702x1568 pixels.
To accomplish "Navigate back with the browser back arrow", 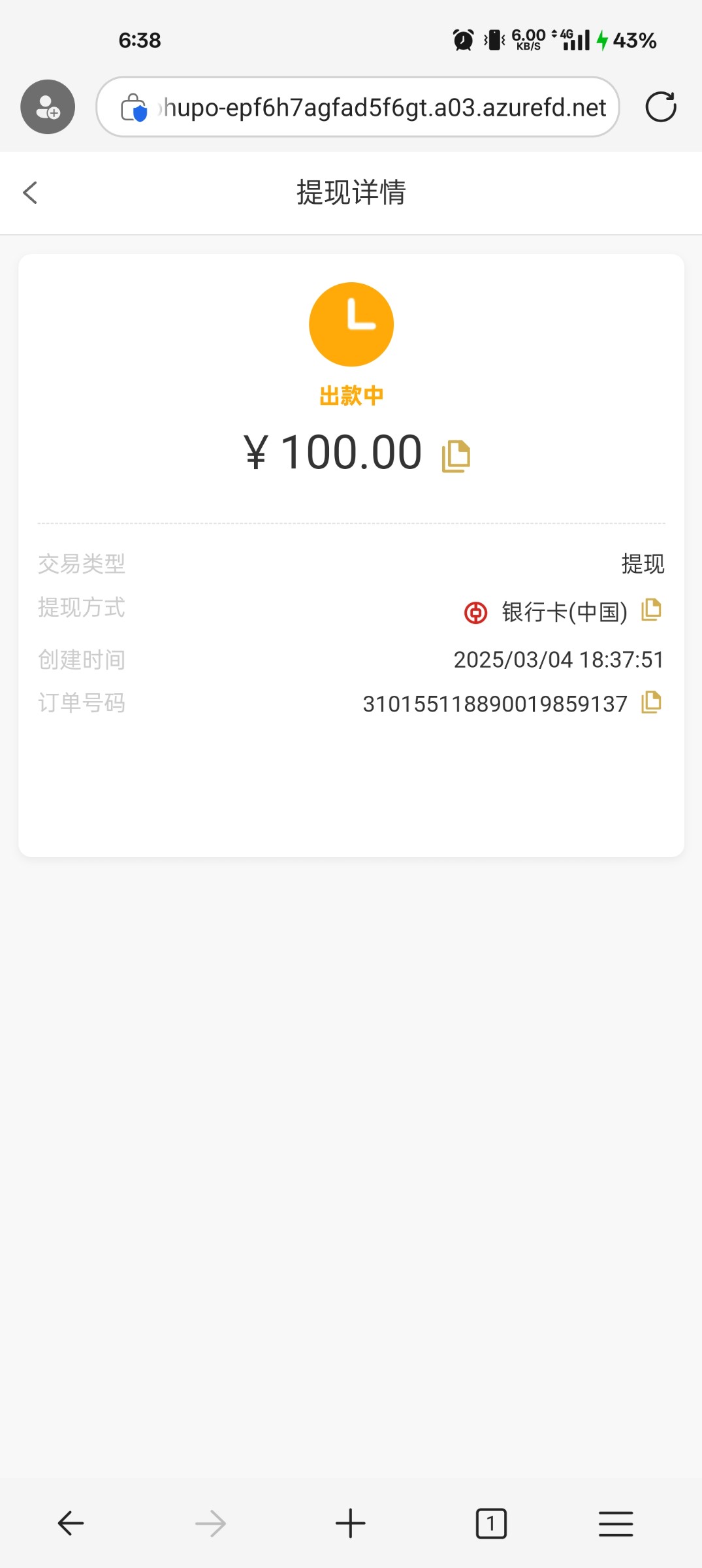I will pyautogui.click(x=71, y=1524).
